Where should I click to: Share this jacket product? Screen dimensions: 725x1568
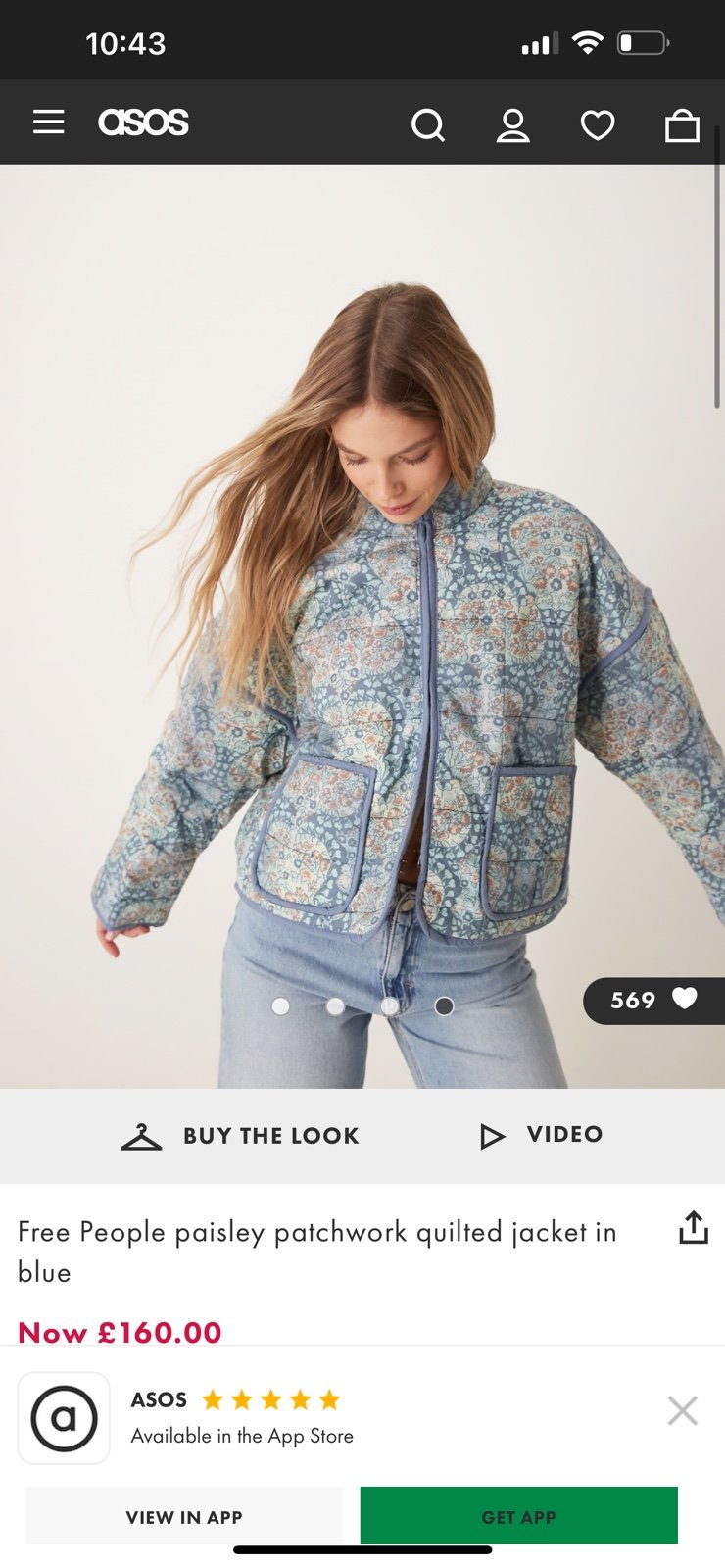point(694,1227)
